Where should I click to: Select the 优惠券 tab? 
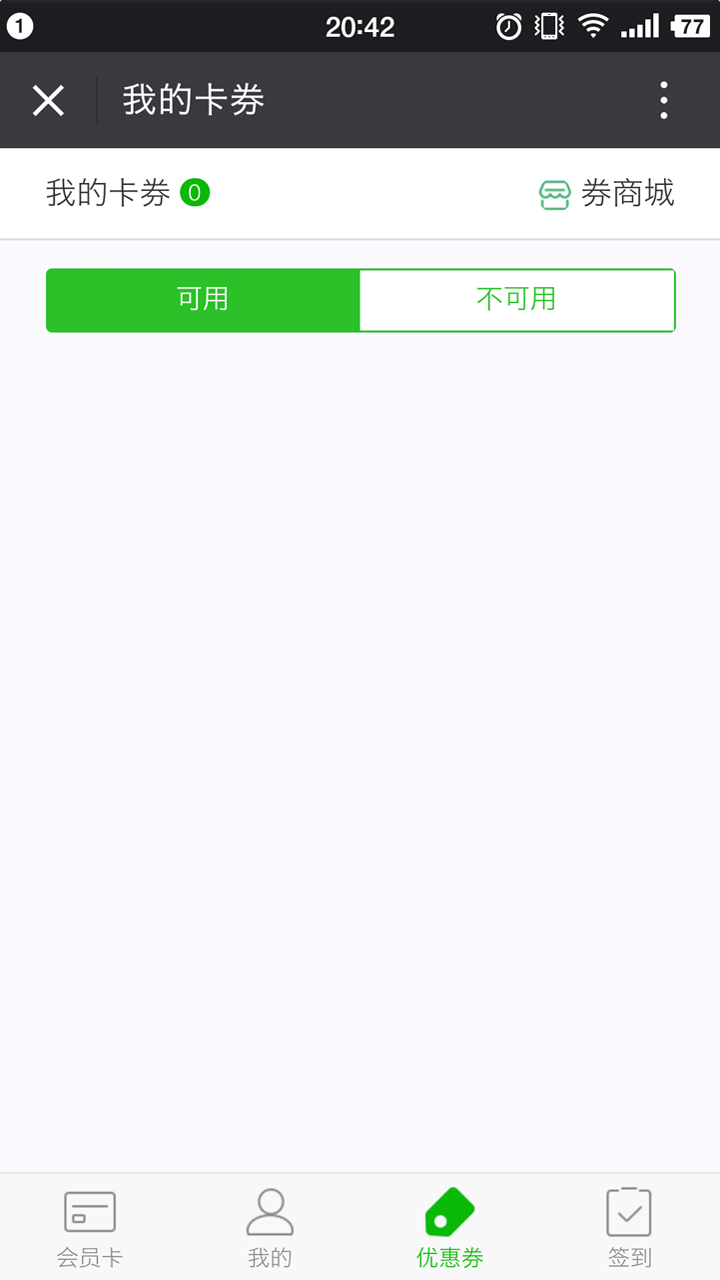pyautogui.click(x=450, y=1228)
